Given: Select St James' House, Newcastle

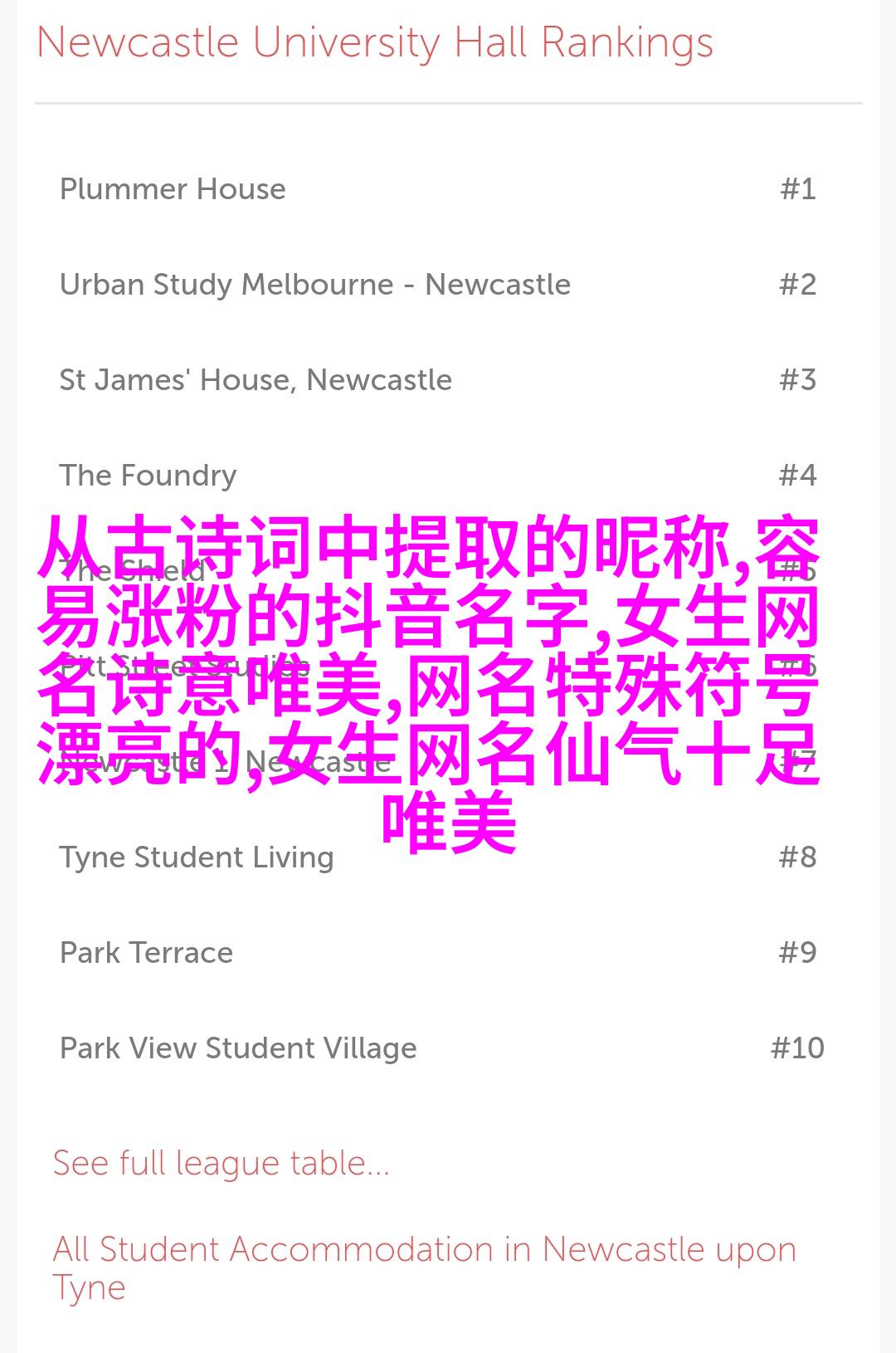Looking at the screenshot, I should pos(256,380).
